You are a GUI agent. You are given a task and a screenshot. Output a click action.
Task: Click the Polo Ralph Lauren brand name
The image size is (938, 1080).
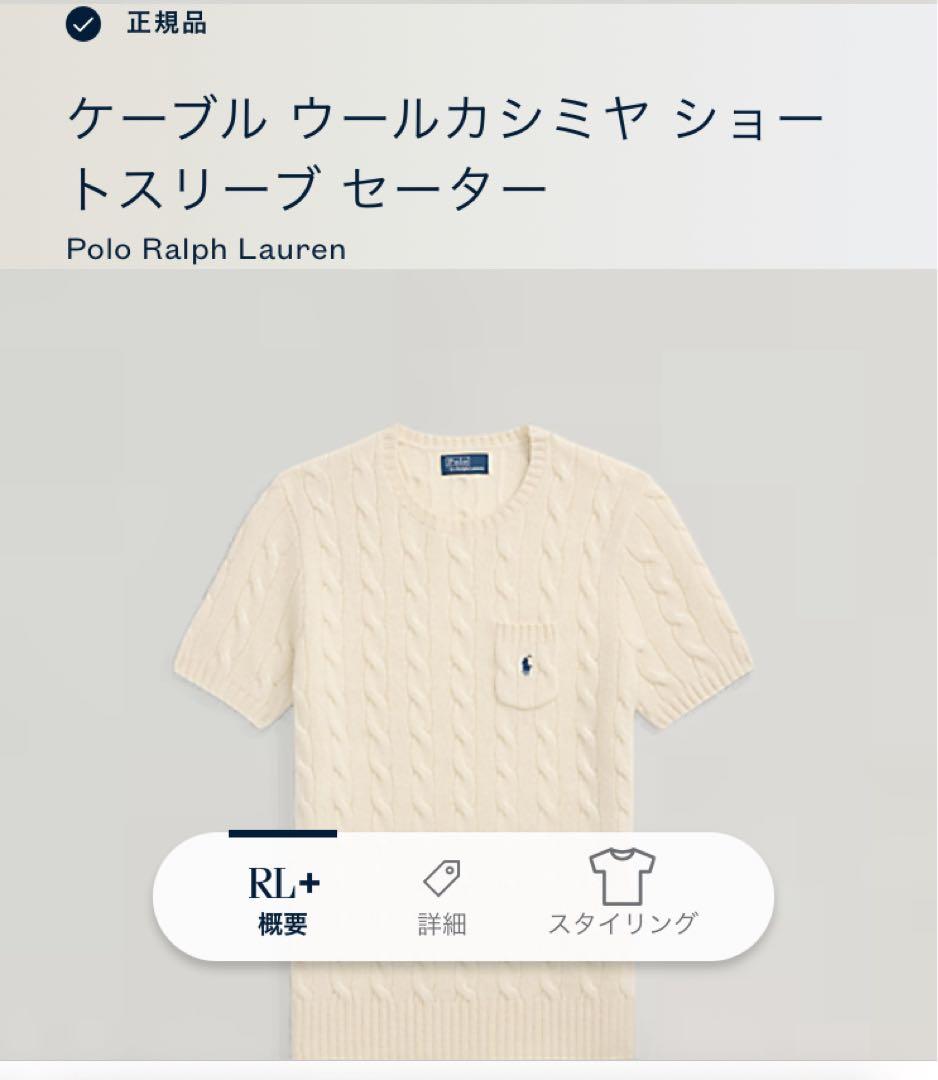coord(204,249)
